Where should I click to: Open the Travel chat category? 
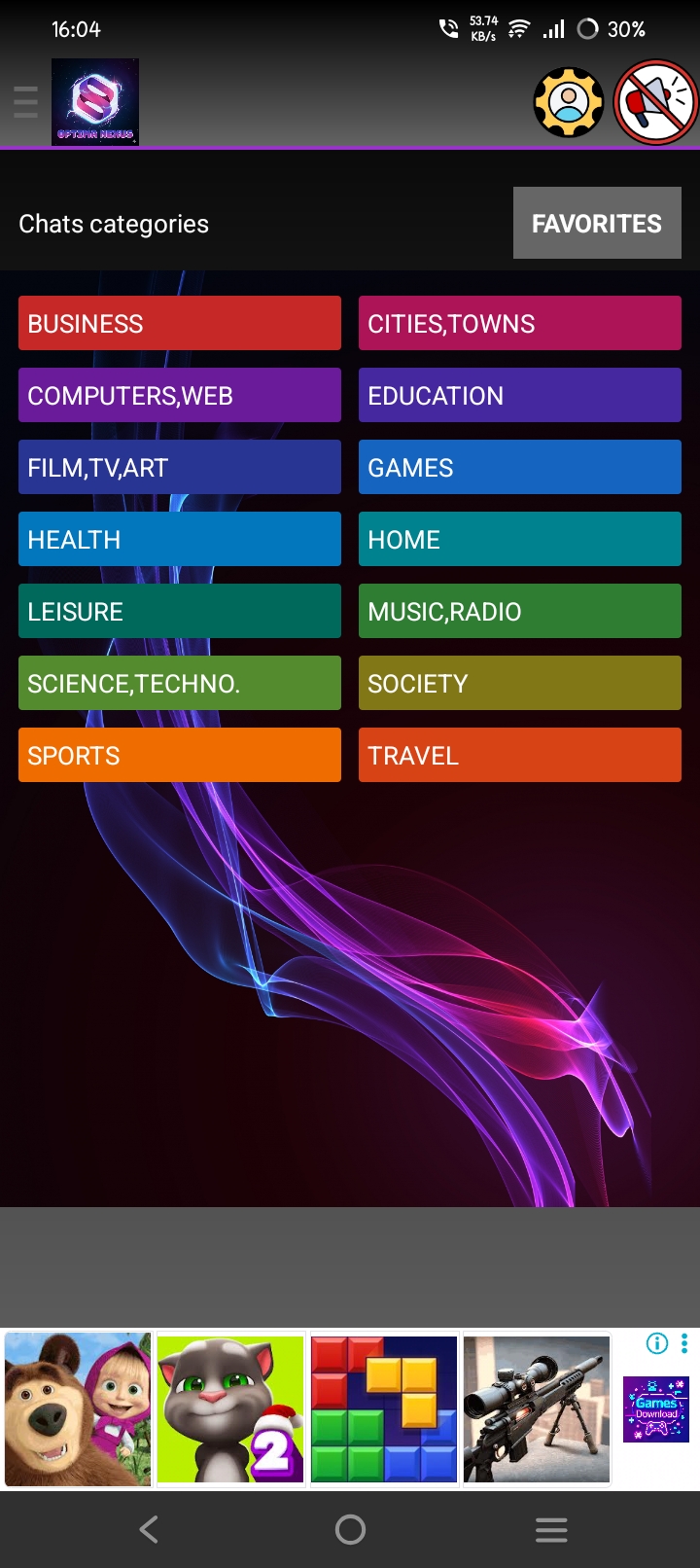(520, 755)
